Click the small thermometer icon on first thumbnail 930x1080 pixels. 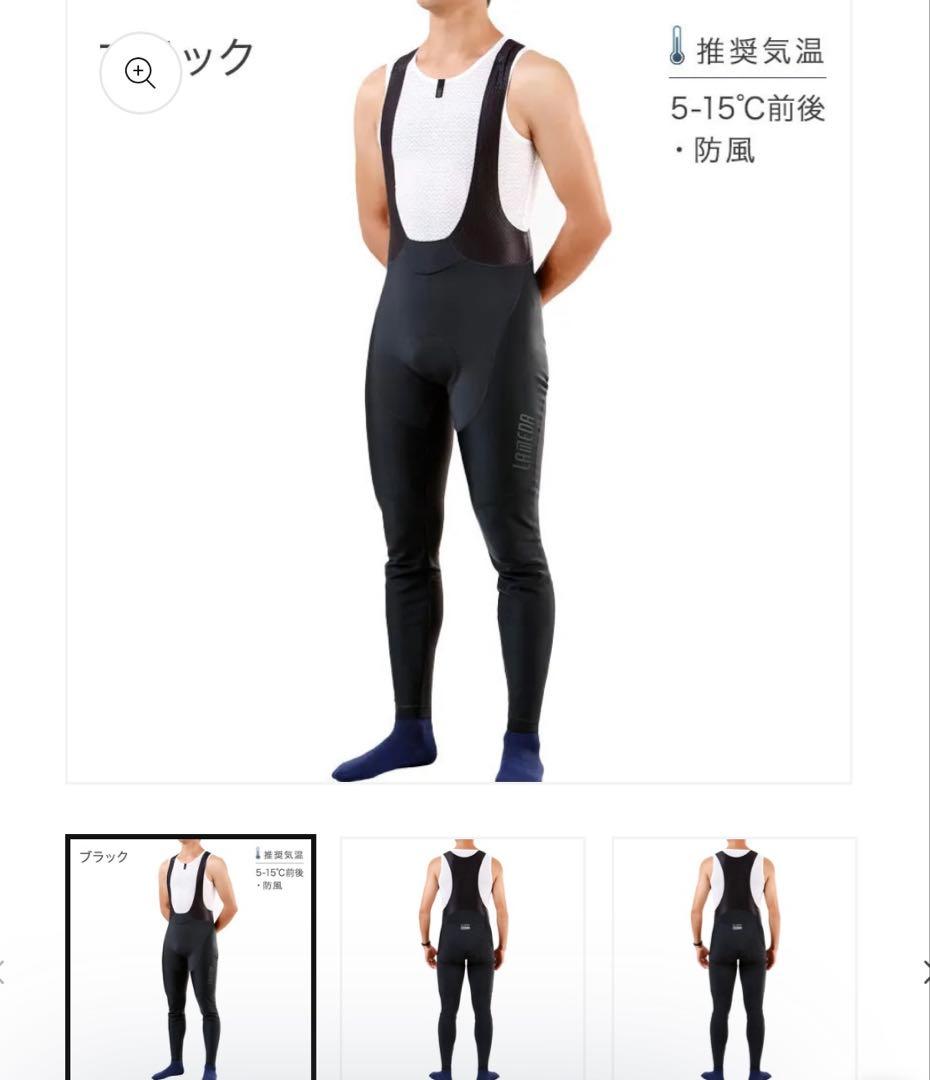[258, 853]
